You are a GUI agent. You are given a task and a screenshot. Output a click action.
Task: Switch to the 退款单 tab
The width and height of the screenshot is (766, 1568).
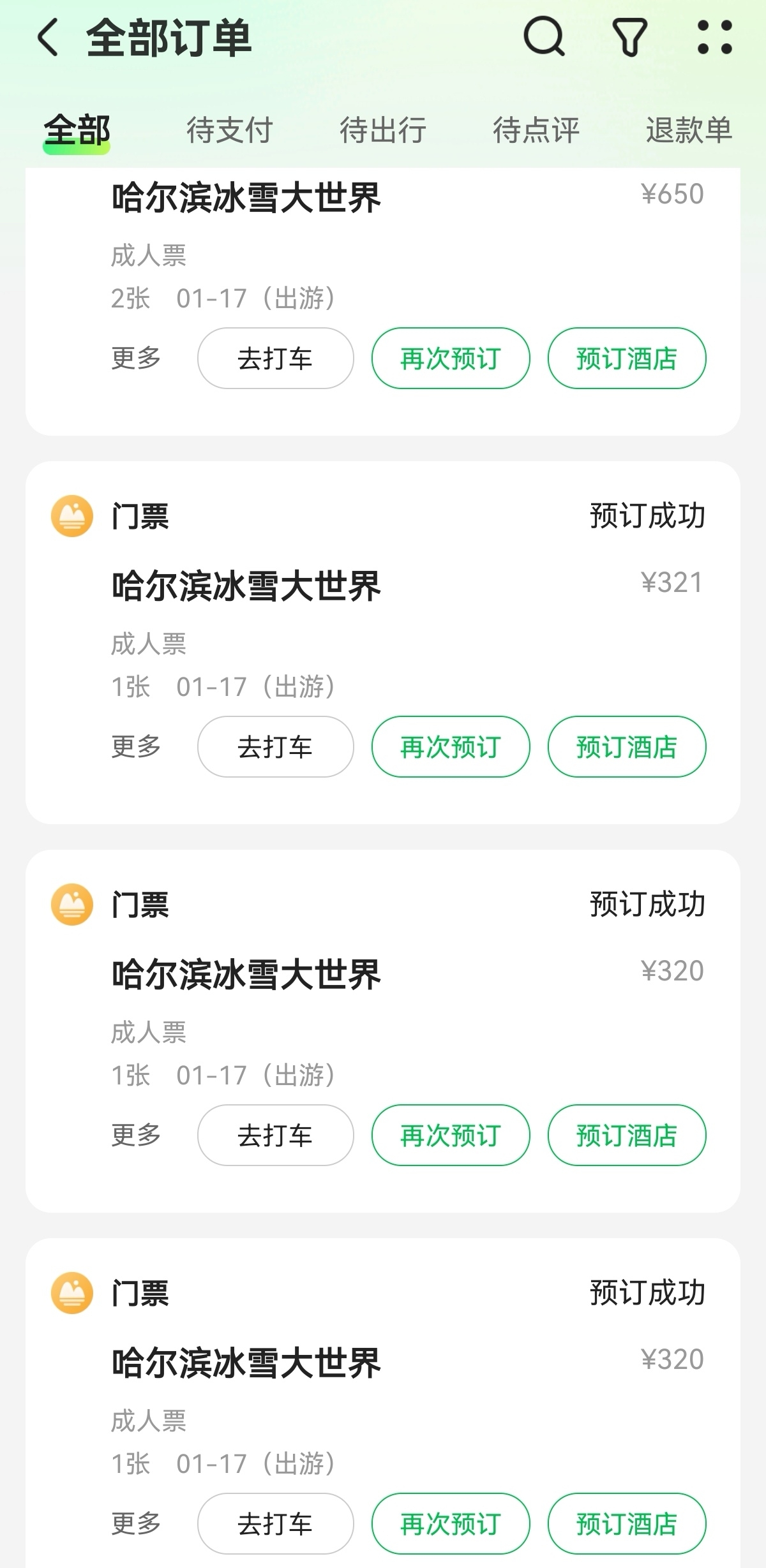[688, 130]
